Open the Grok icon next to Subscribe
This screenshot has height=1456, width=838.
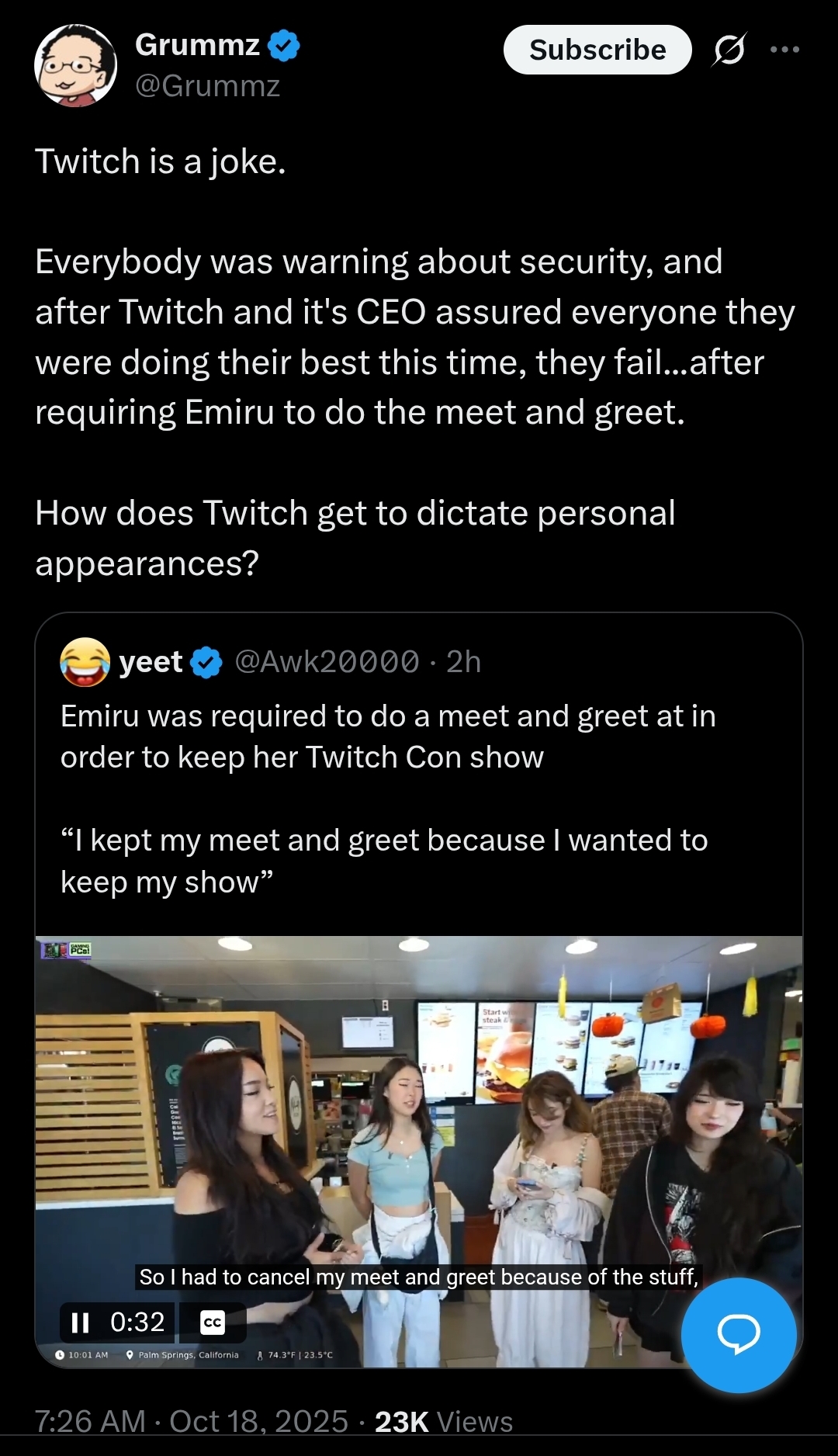click(729, 50)
